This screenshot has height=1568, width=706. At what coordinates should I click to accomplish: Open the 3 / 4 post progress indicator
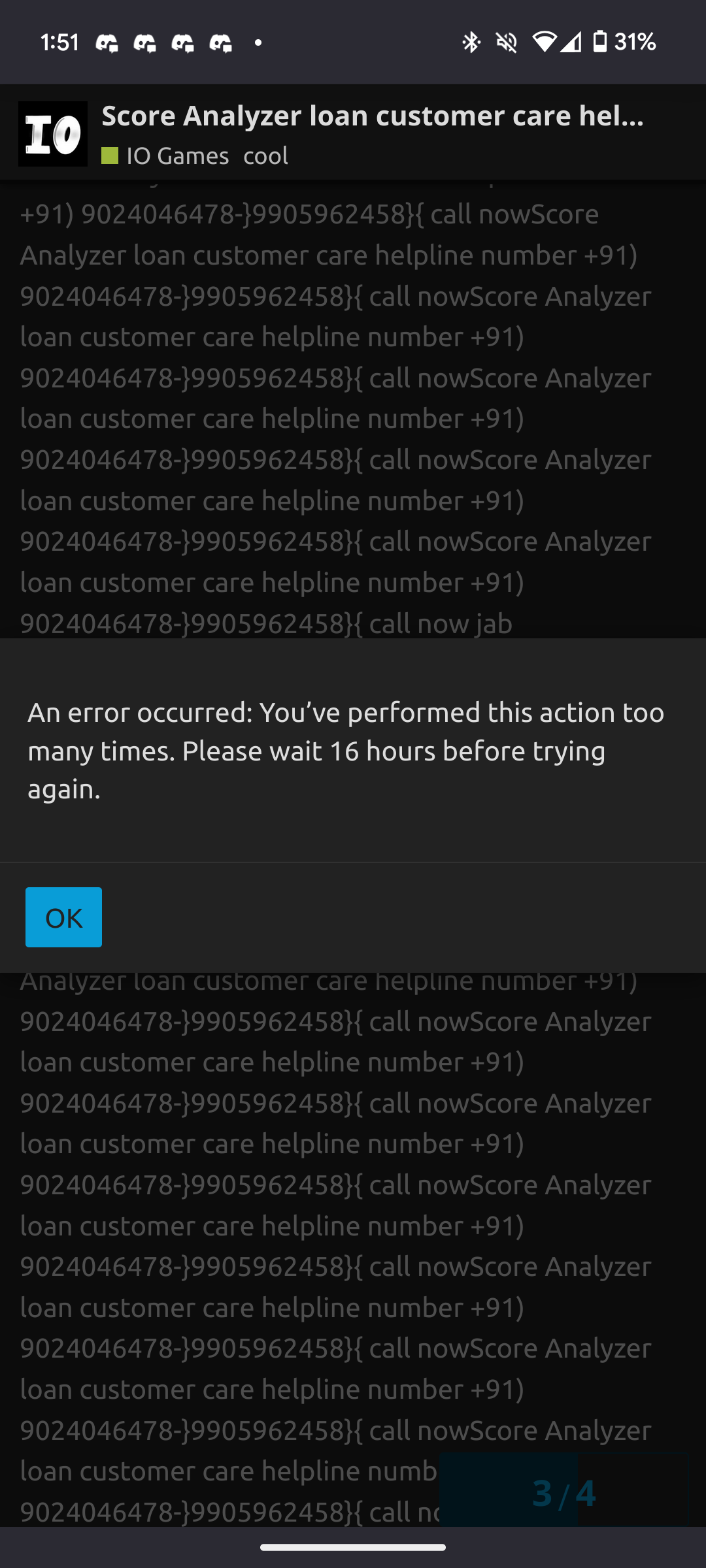[x=563, y=1493]
